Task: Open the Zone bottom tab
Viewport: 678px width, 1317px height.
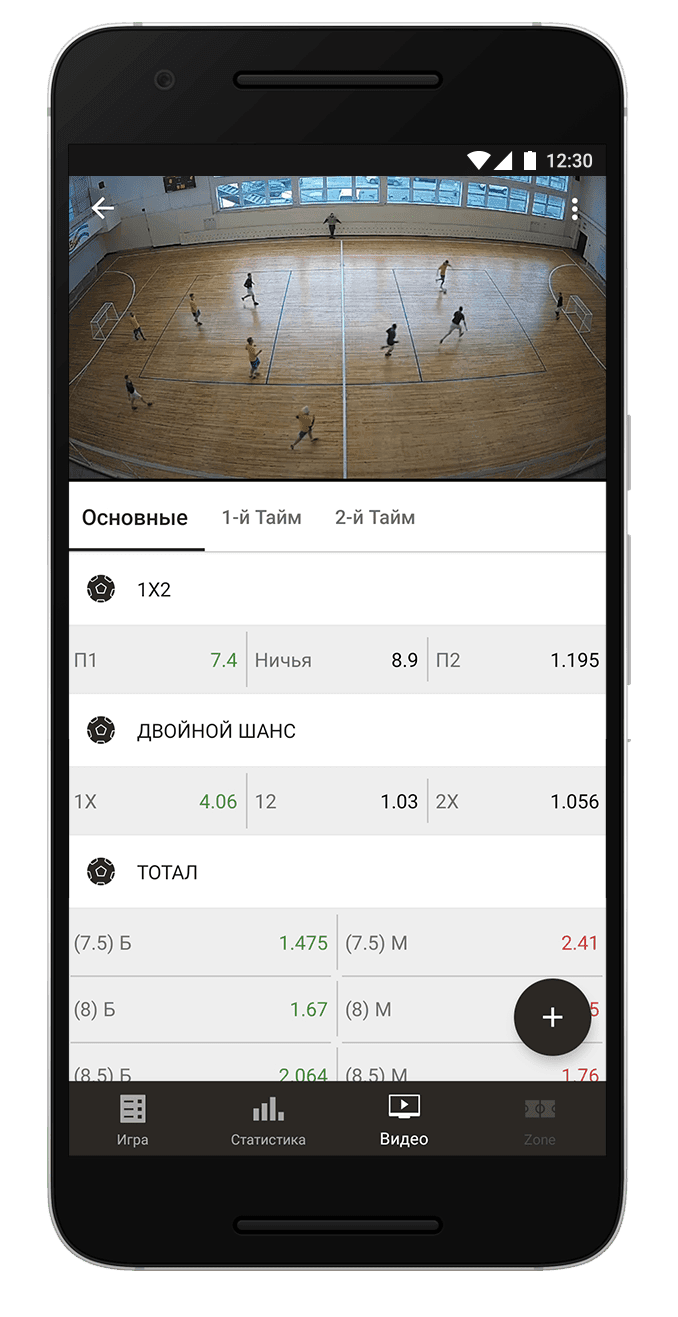Action: (x=539, y=1119)
